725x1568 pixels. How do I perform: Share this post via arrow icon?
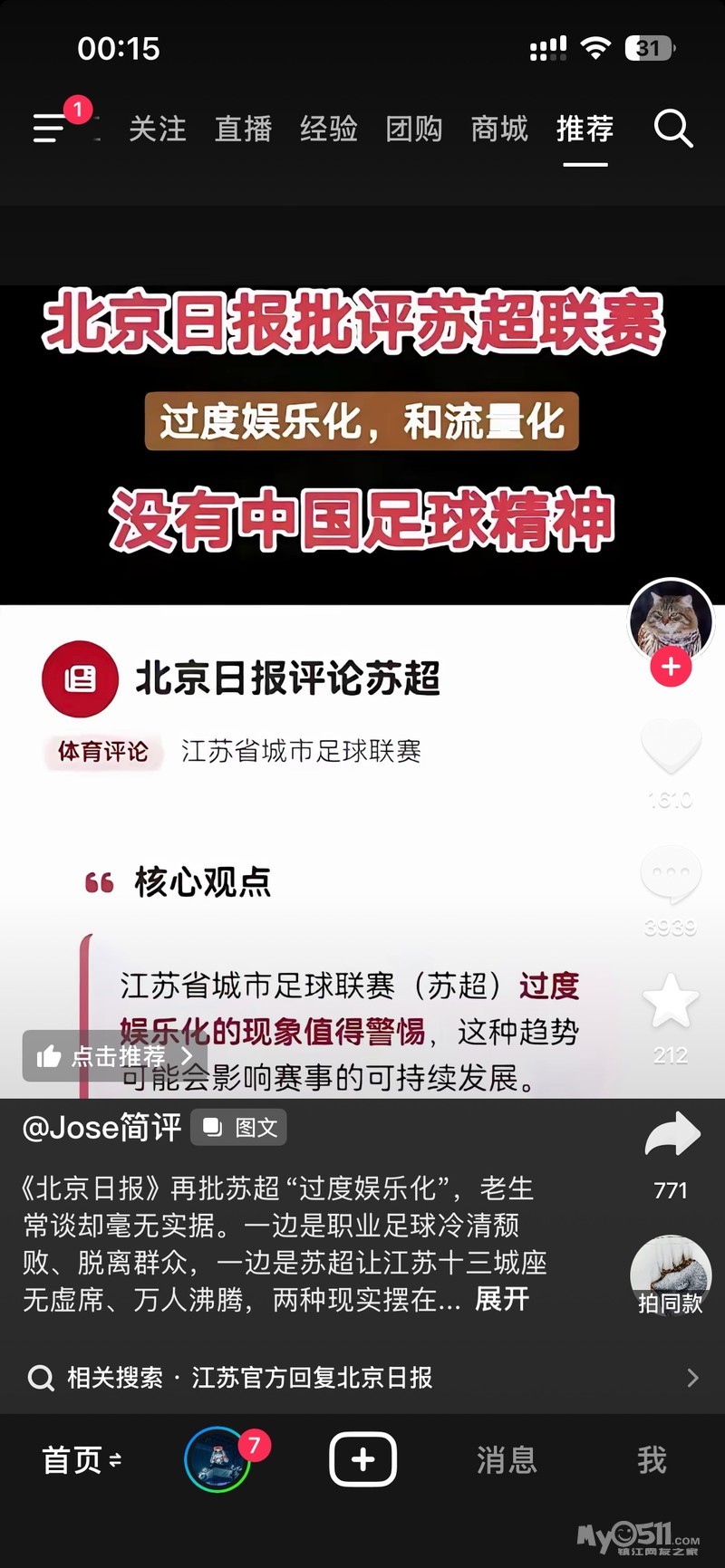(672, 1136)
